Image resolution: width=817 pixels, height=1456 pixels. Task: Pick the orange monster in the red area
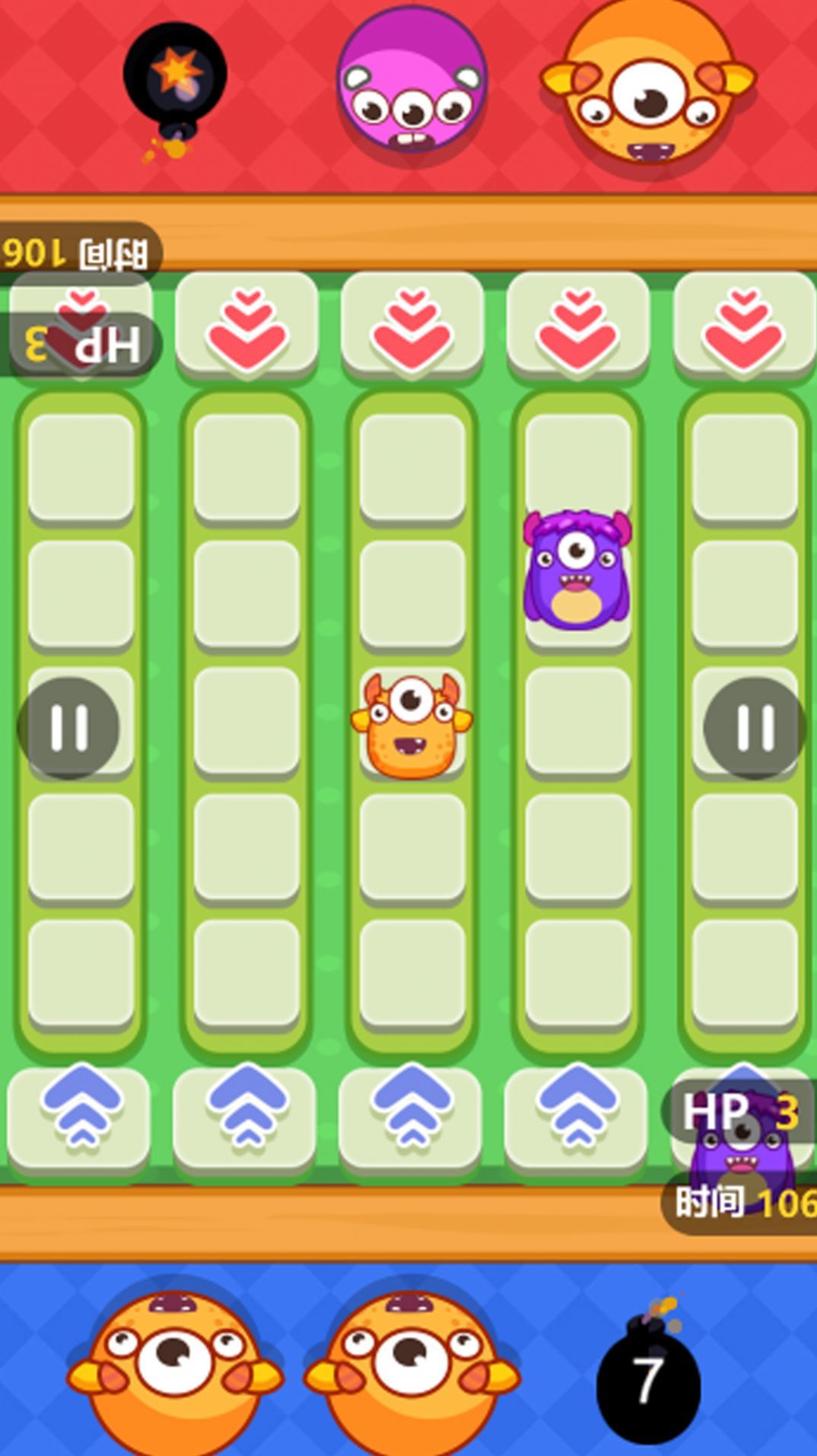tap(649, 84)
